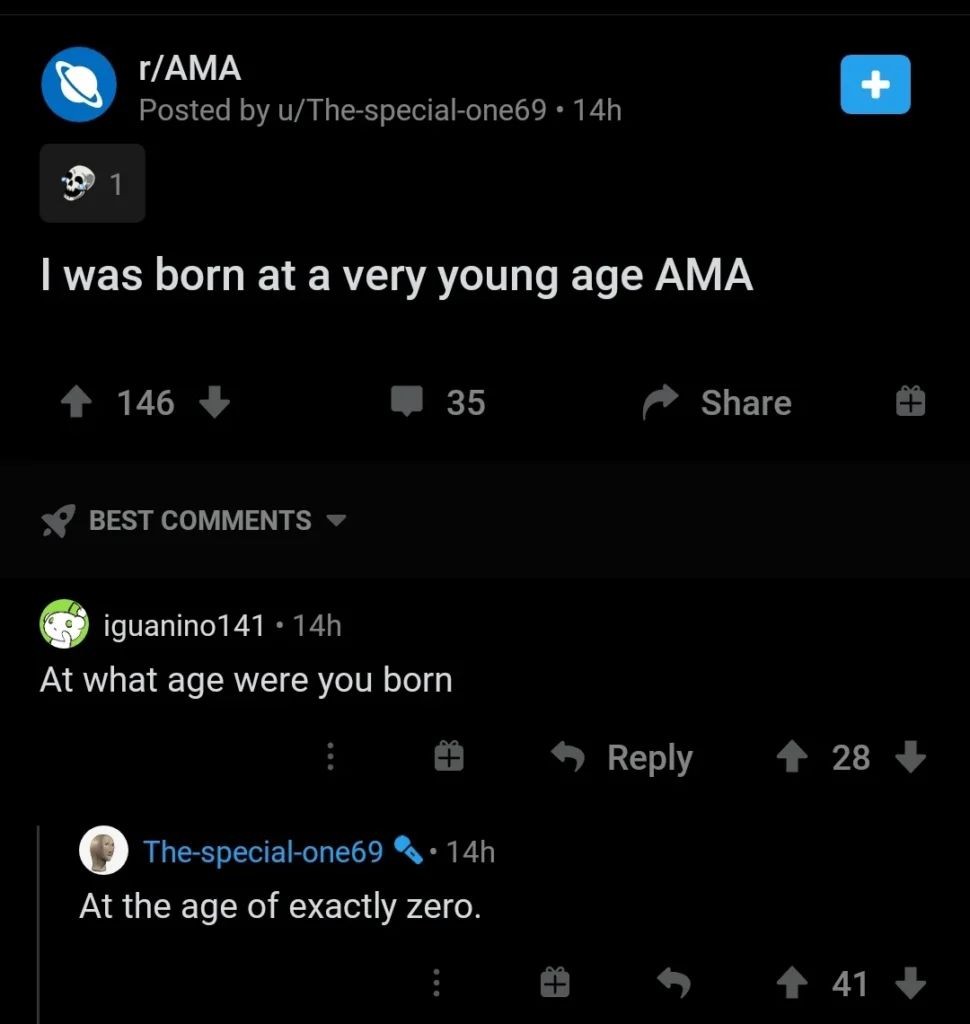Open the three-dot menu on the zero-age reply
970x1024 pixels.
436,983
